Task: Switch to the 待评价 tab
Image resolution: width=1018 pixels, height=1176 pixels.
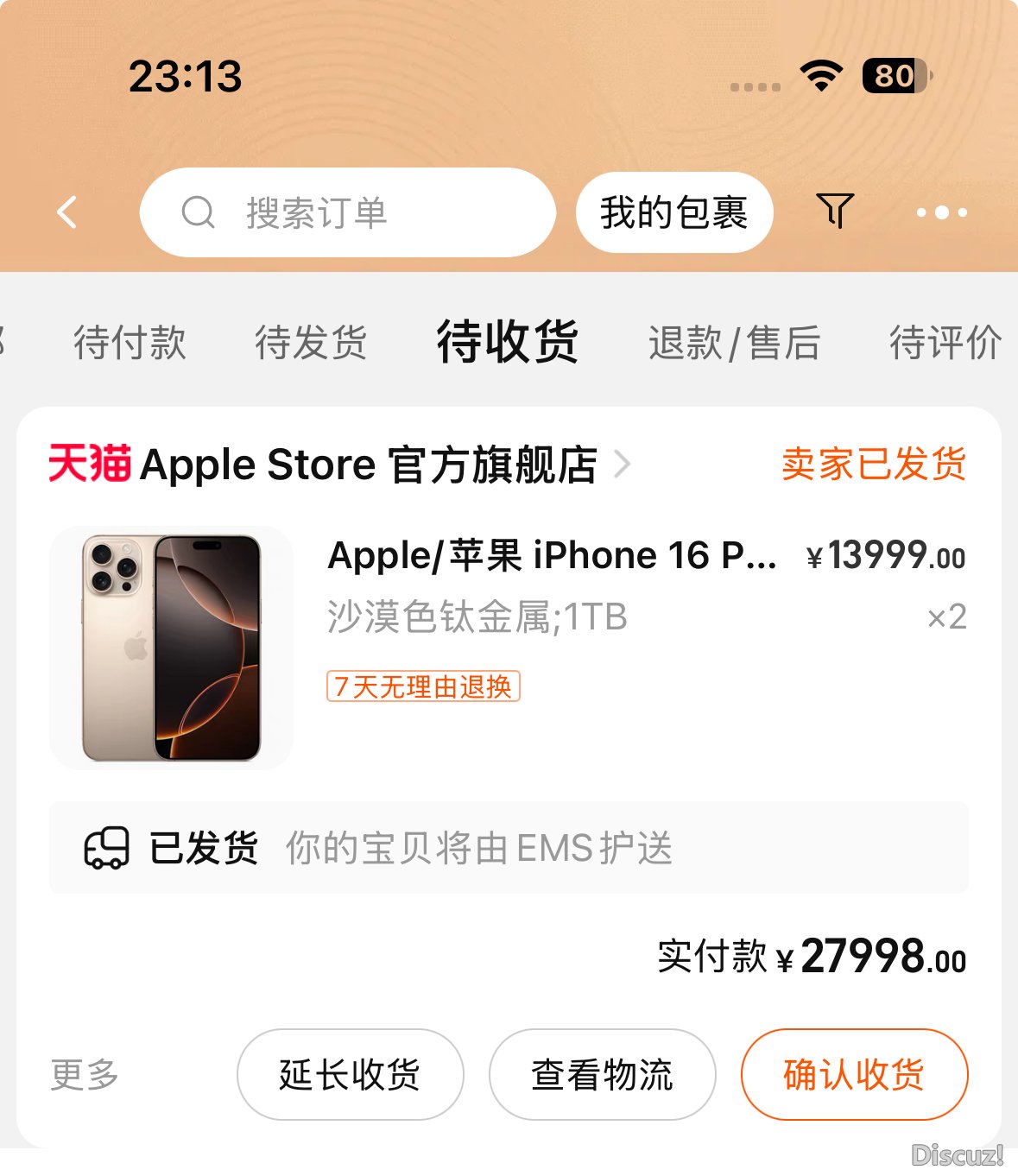Action: pos(945,342)
